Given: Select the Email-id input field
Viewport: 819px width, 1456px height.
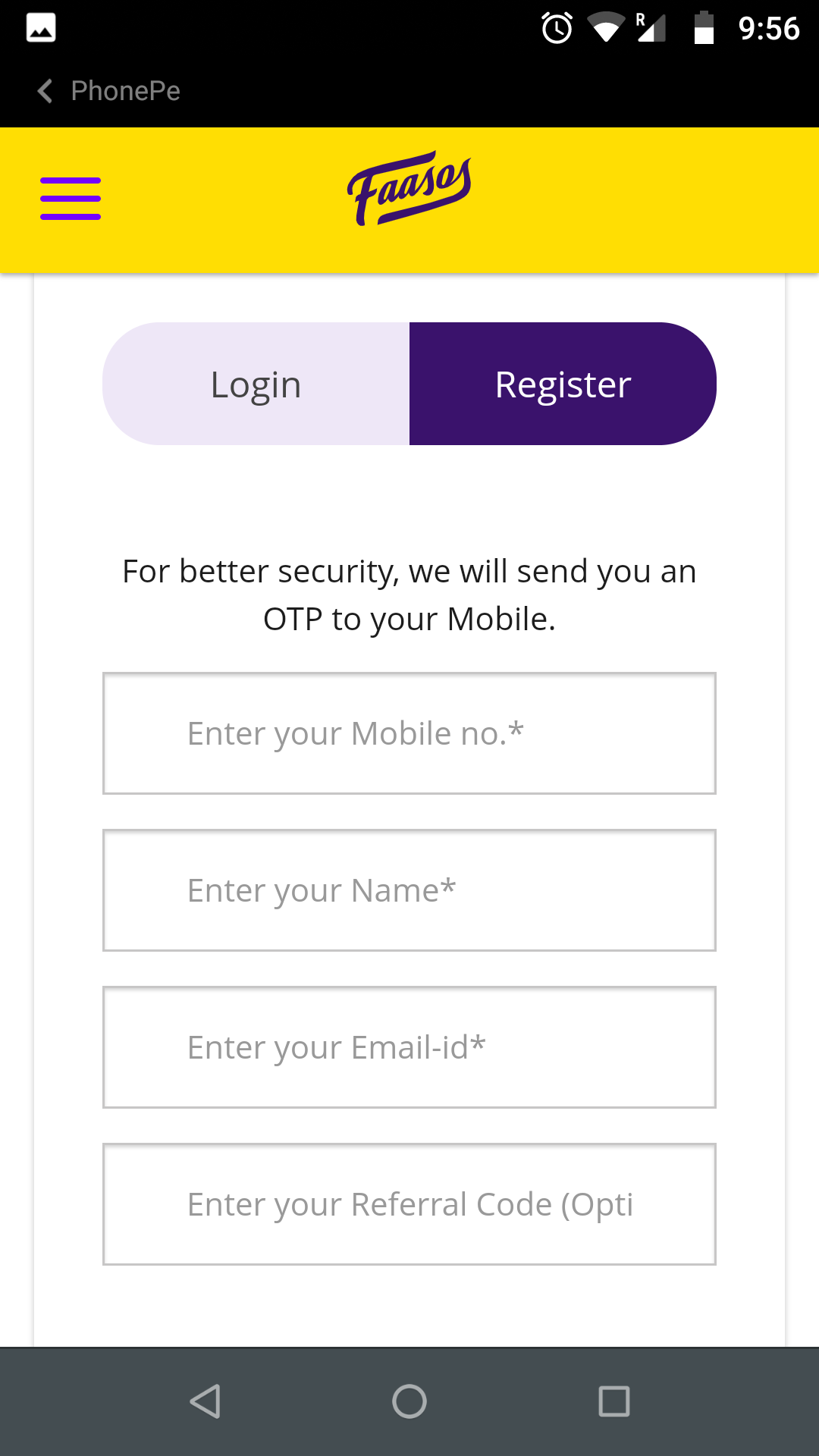Looking at the screenshot, I should coord(409,1047).
